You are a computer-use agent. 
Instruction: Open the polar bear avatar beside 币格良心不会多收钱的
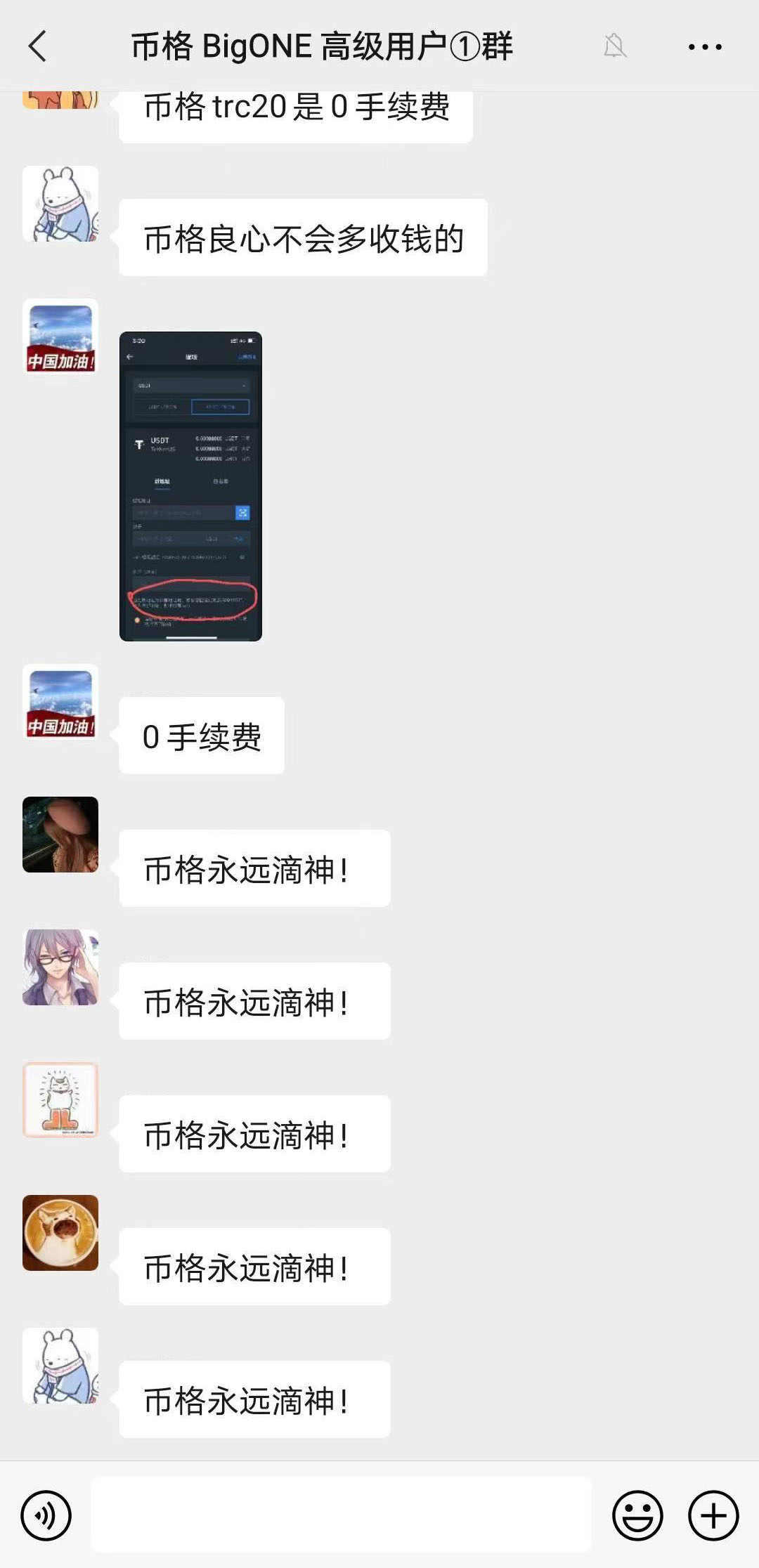point(60,204)
